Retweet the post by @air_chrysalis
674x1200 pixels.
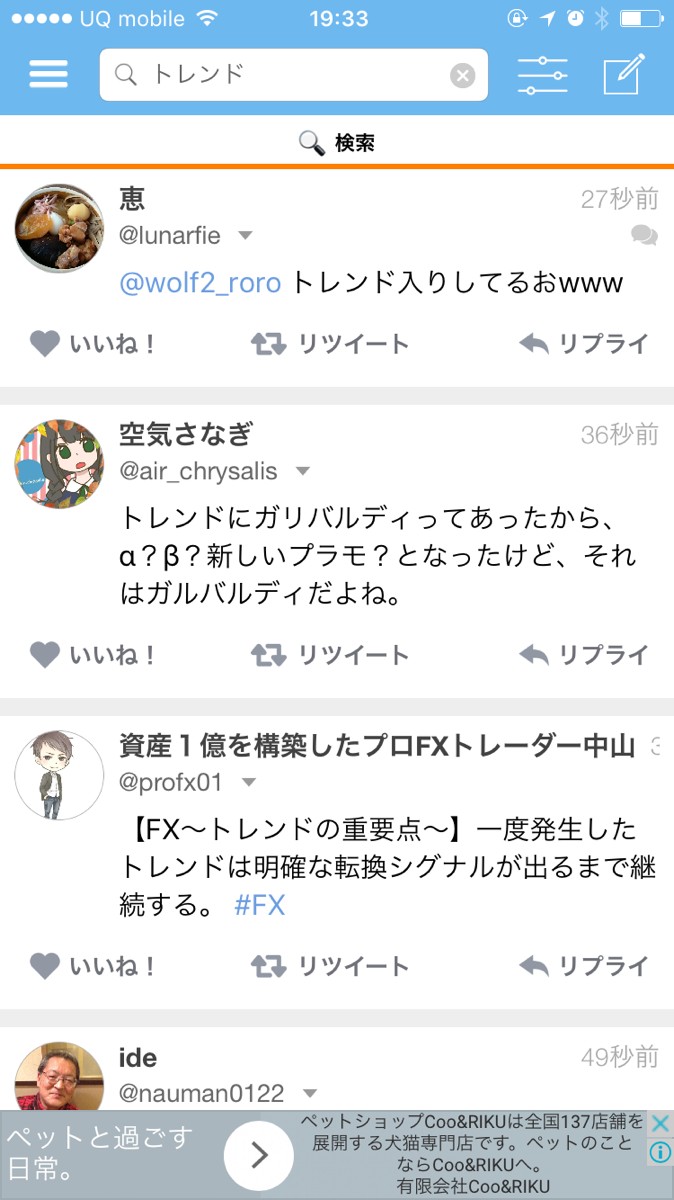(330, 655)
